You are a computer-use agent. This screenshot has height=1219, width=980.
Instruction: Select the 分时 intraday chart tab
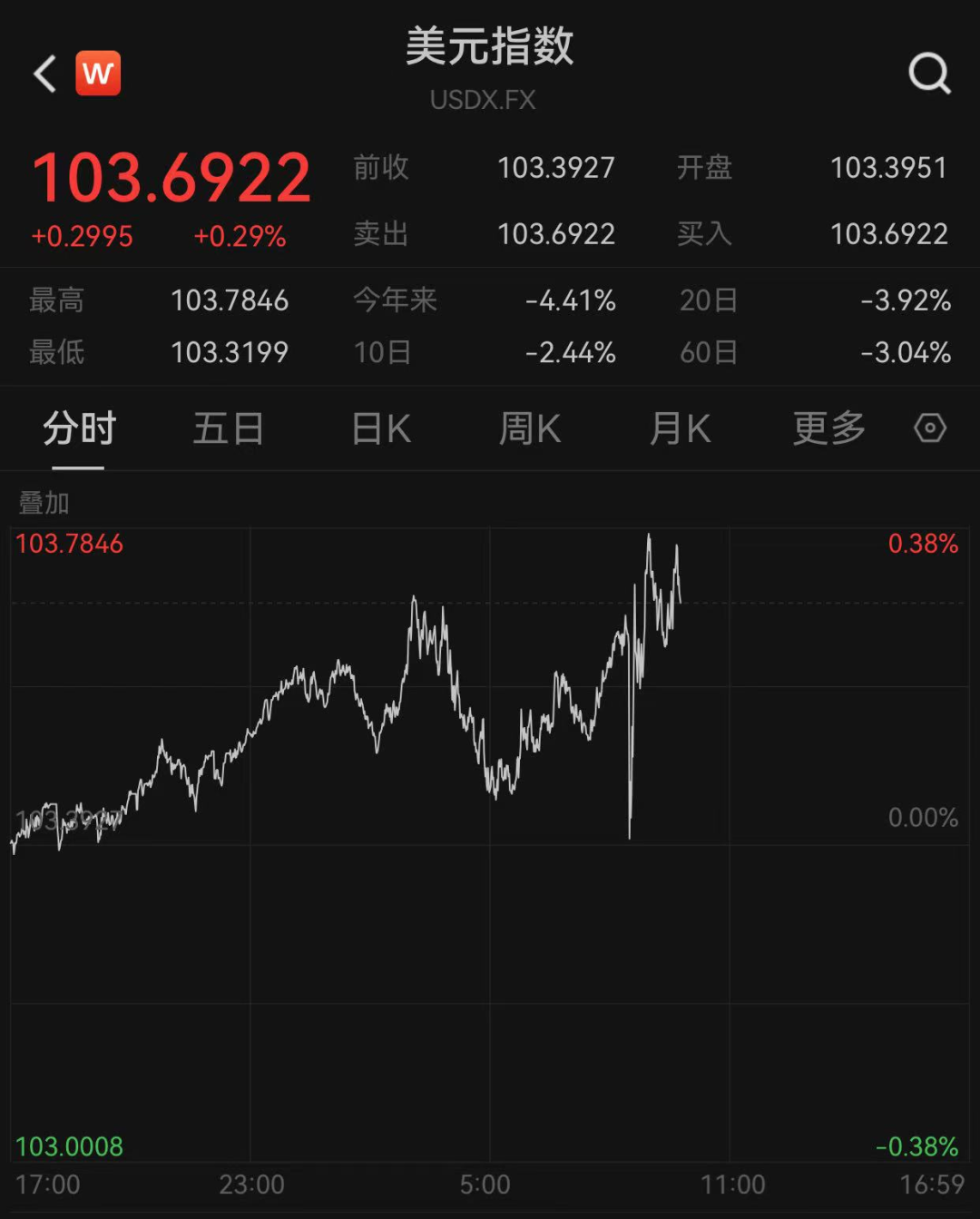79,428
